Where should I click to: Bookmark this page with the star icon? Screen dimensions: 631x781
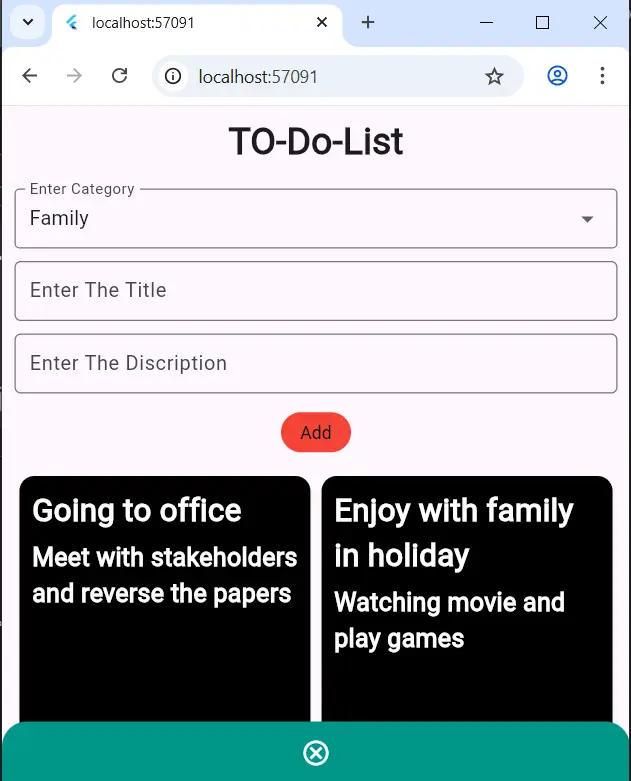pos(494,76)
